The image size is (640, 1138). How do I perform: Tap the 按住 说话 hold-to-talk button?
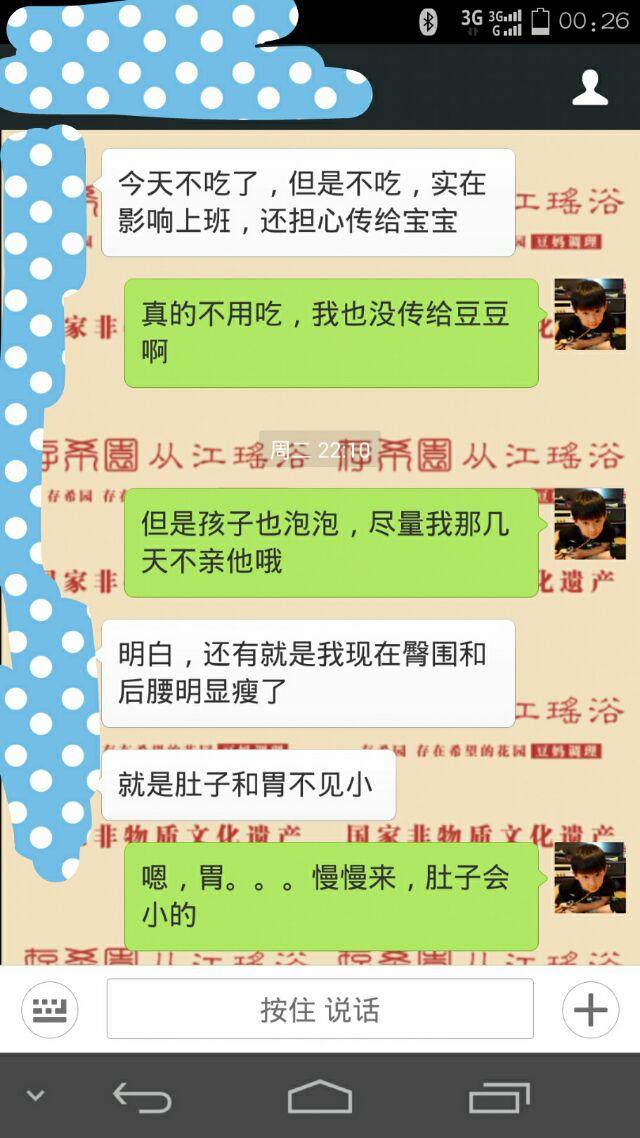320,1009
